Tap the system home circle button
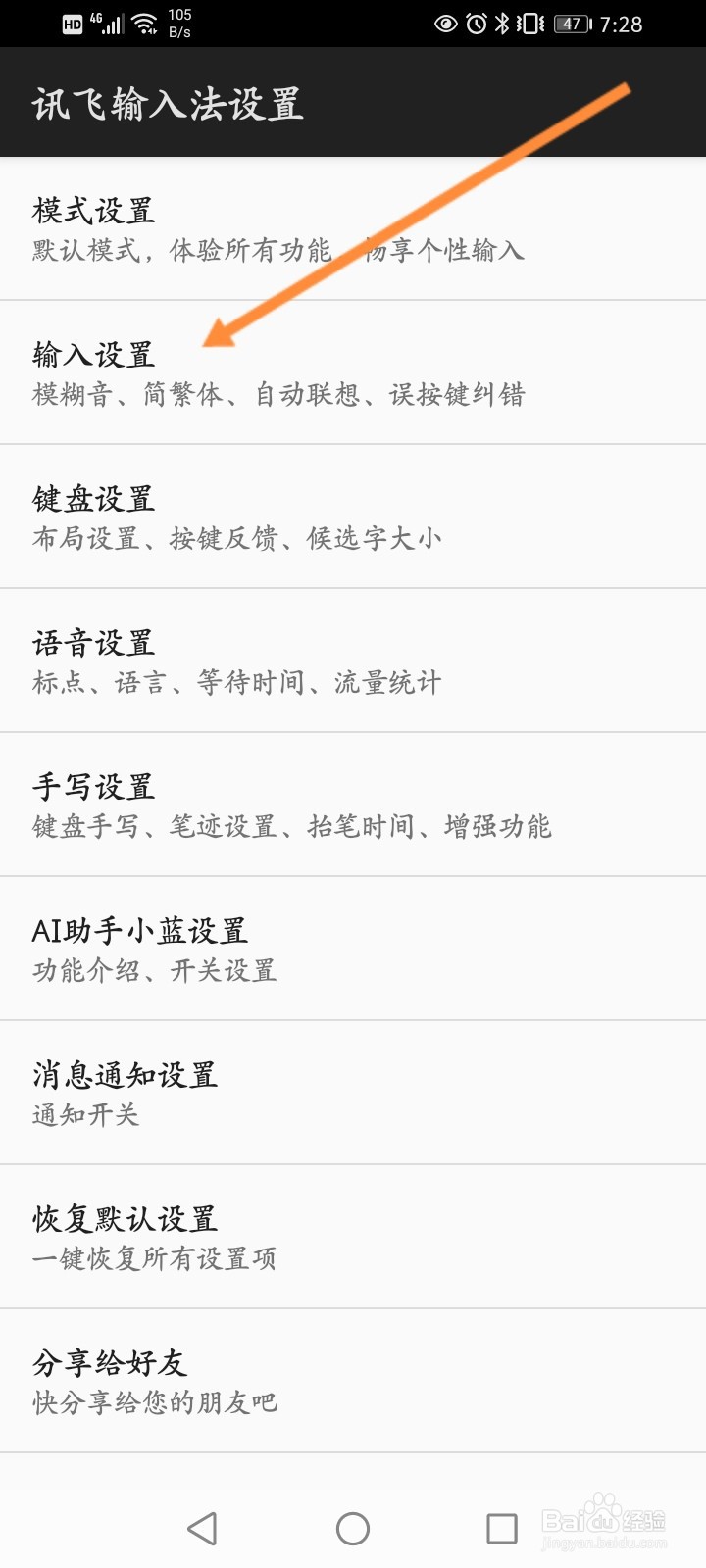Viewport: 706px width, 1568px height. pyautogui.click(x=353, y=1528)
